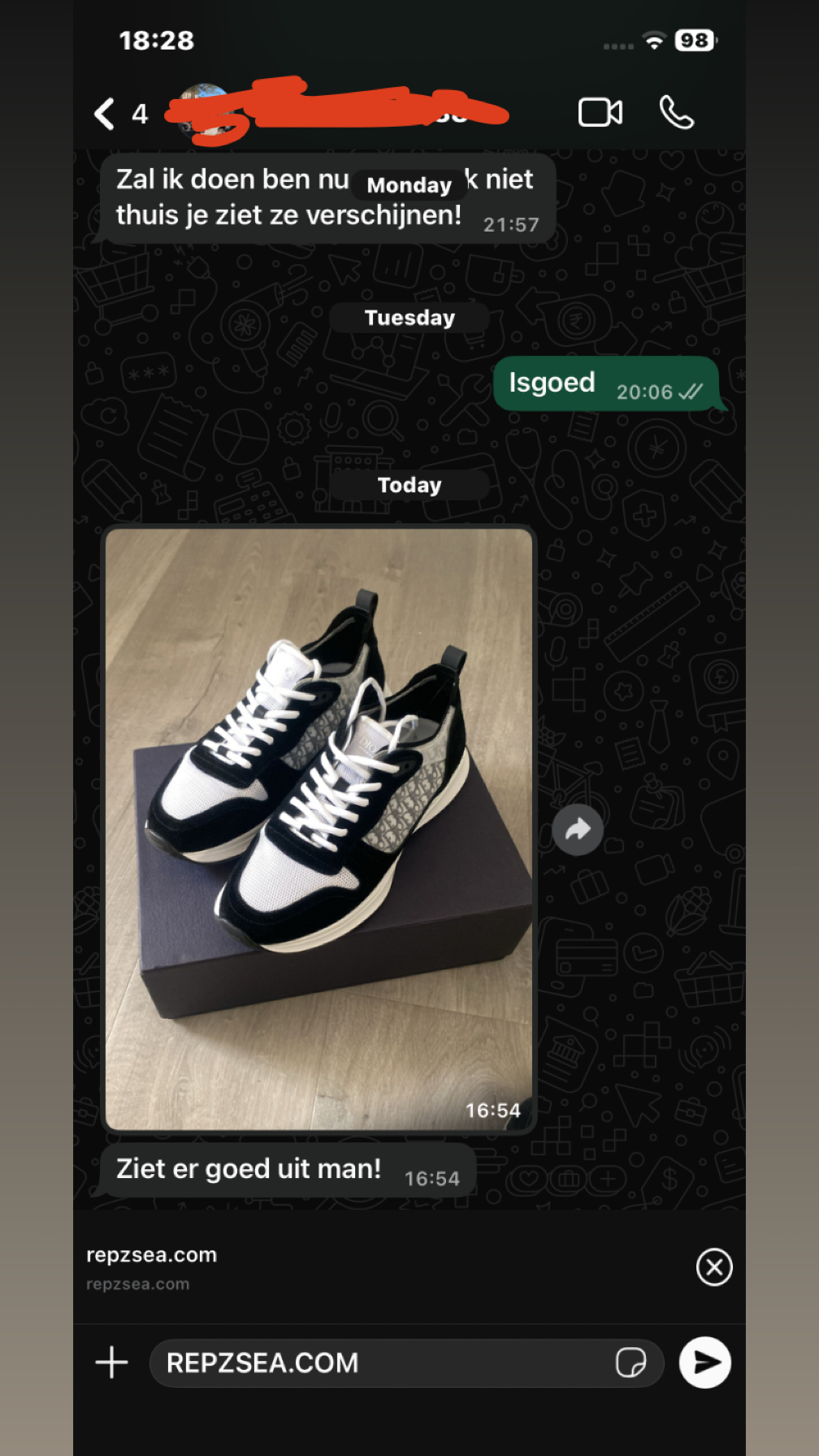Start a voice call
Screen dimensions: 819x1456
[676, 112]
